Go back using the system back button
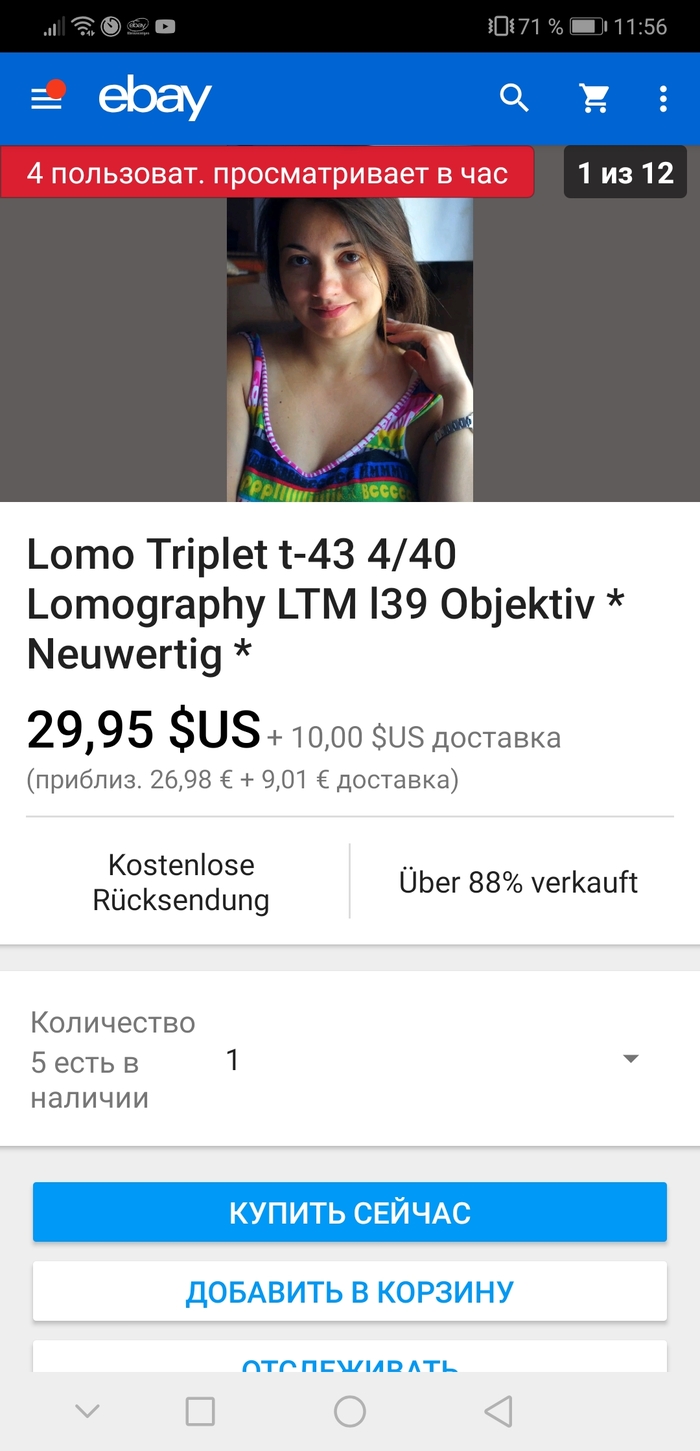The image size is (700, 1451). coord(498,1411)
